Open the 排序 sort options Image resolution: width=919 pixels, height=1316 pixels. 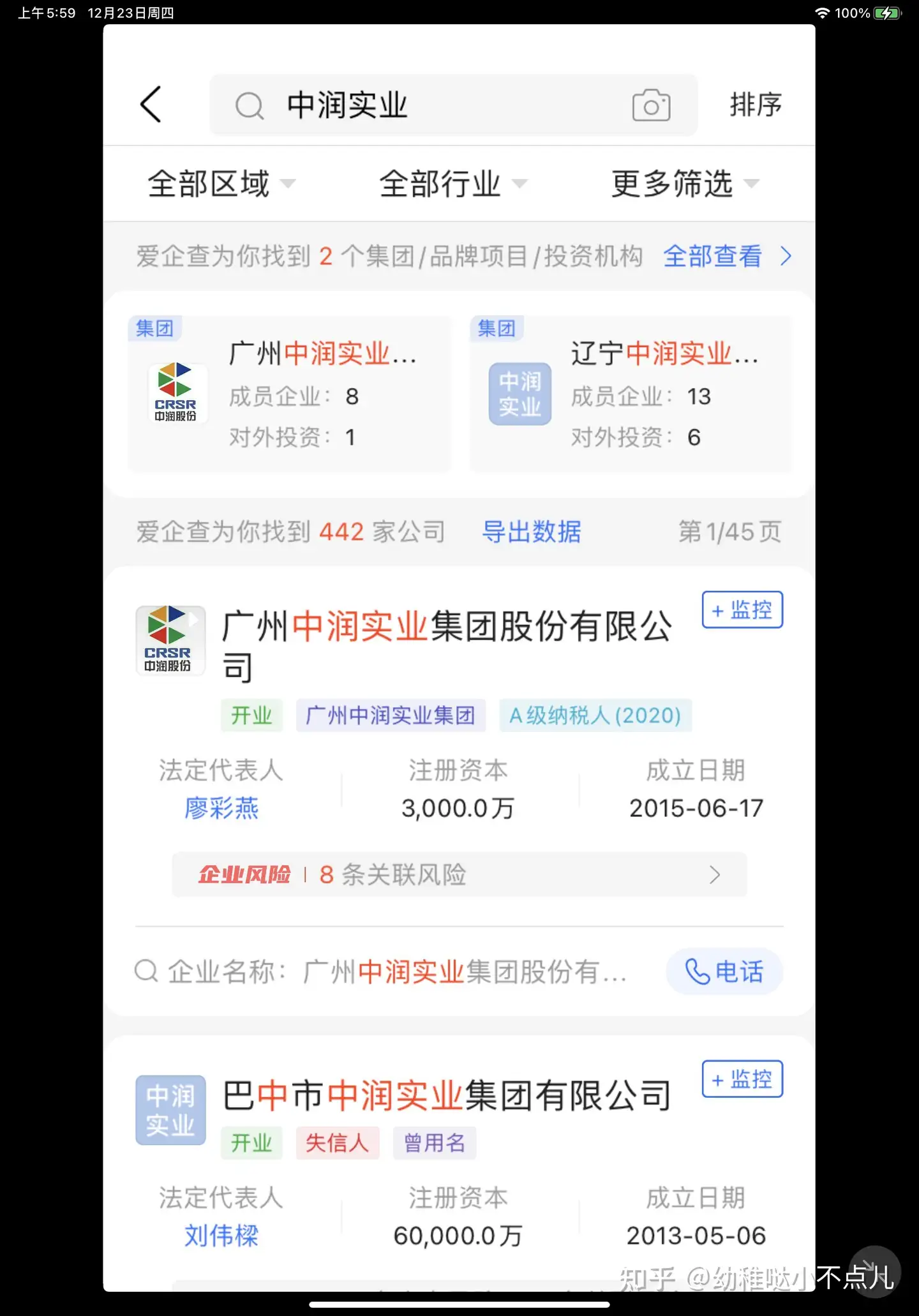pyautogui.click(x=756, y=105)
